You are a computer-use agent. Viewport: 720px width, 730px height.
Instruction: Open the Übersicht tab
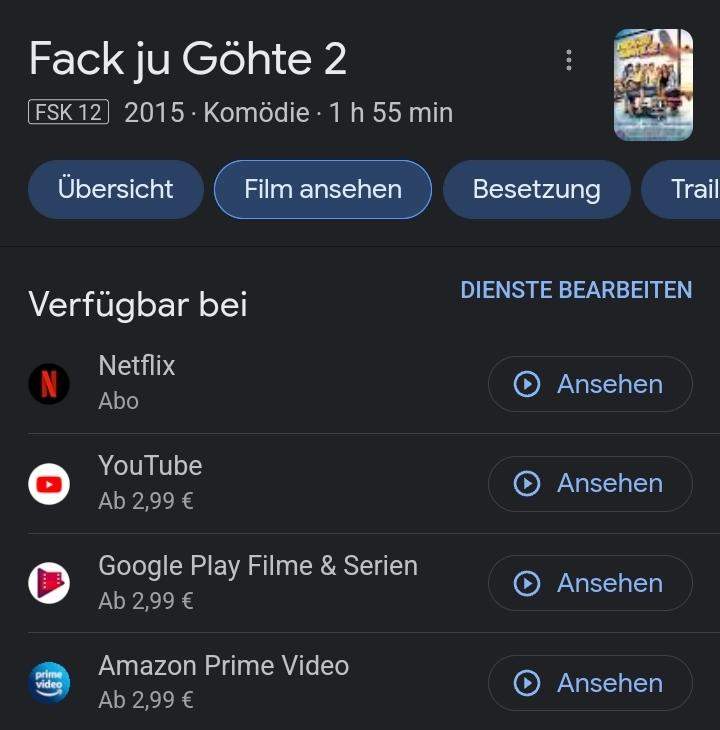(115, 188)
